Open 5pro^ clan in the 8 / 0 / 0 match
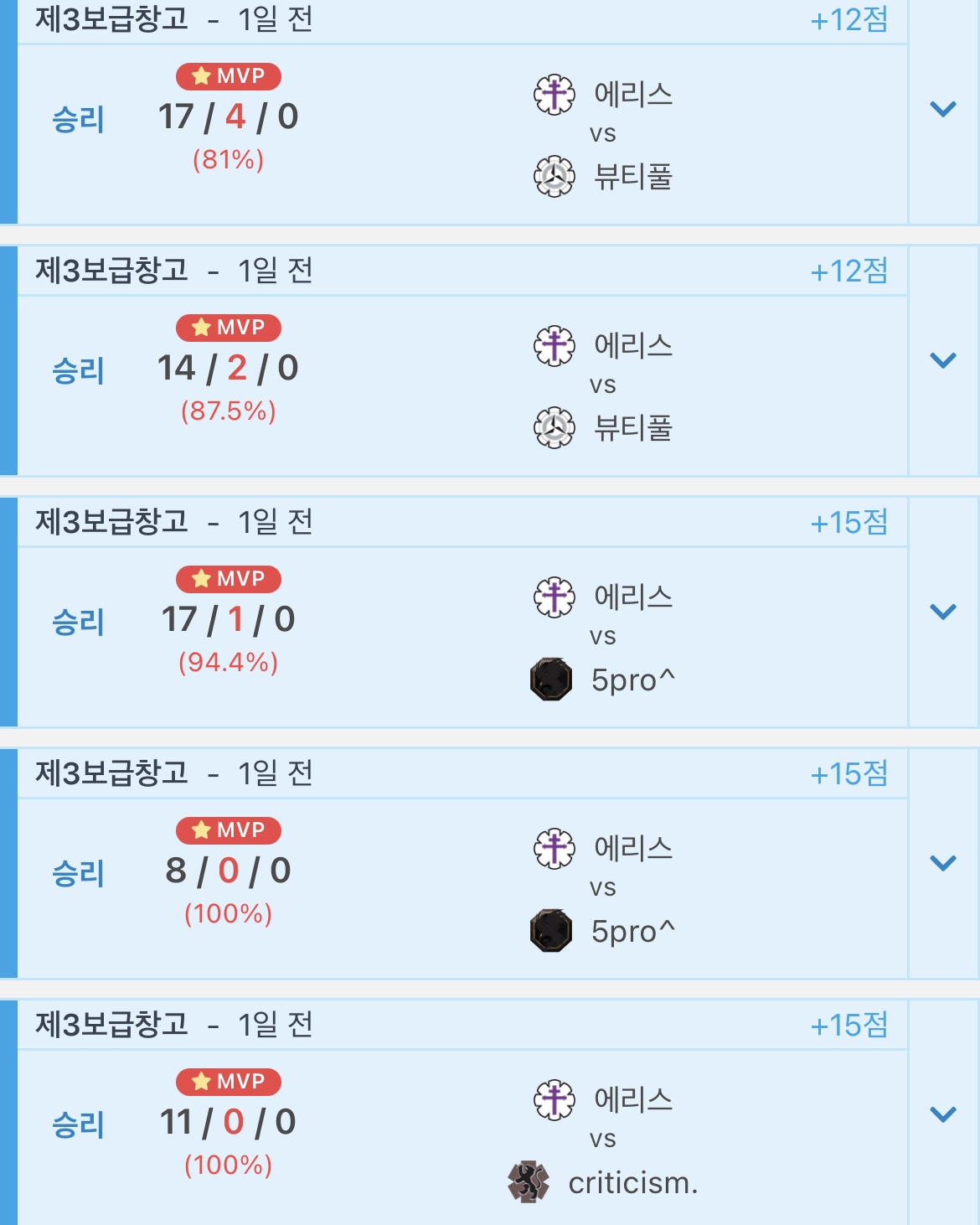The height and width of the screenshot is (1225, 980). tap(632, 931)
